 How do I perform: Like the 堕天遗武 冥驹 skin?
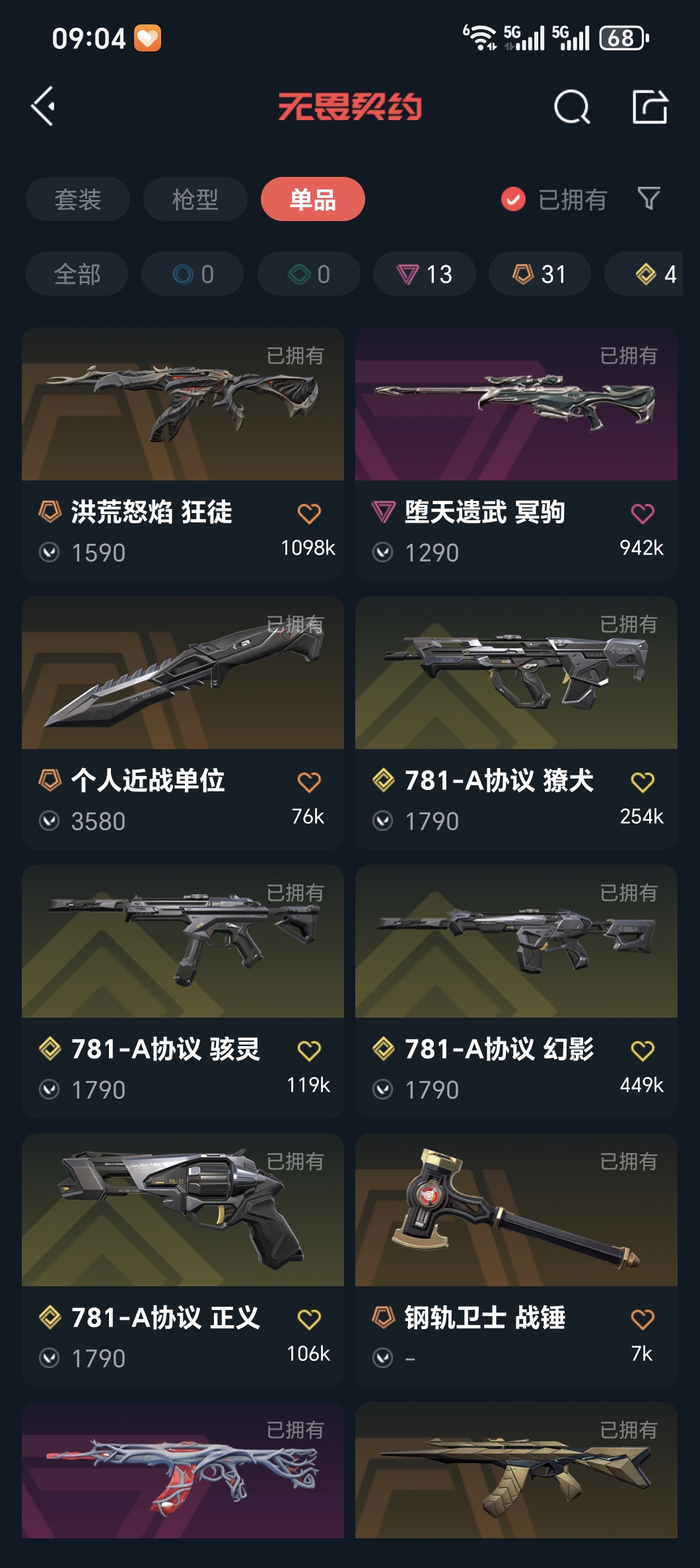[x=642, y=513]
